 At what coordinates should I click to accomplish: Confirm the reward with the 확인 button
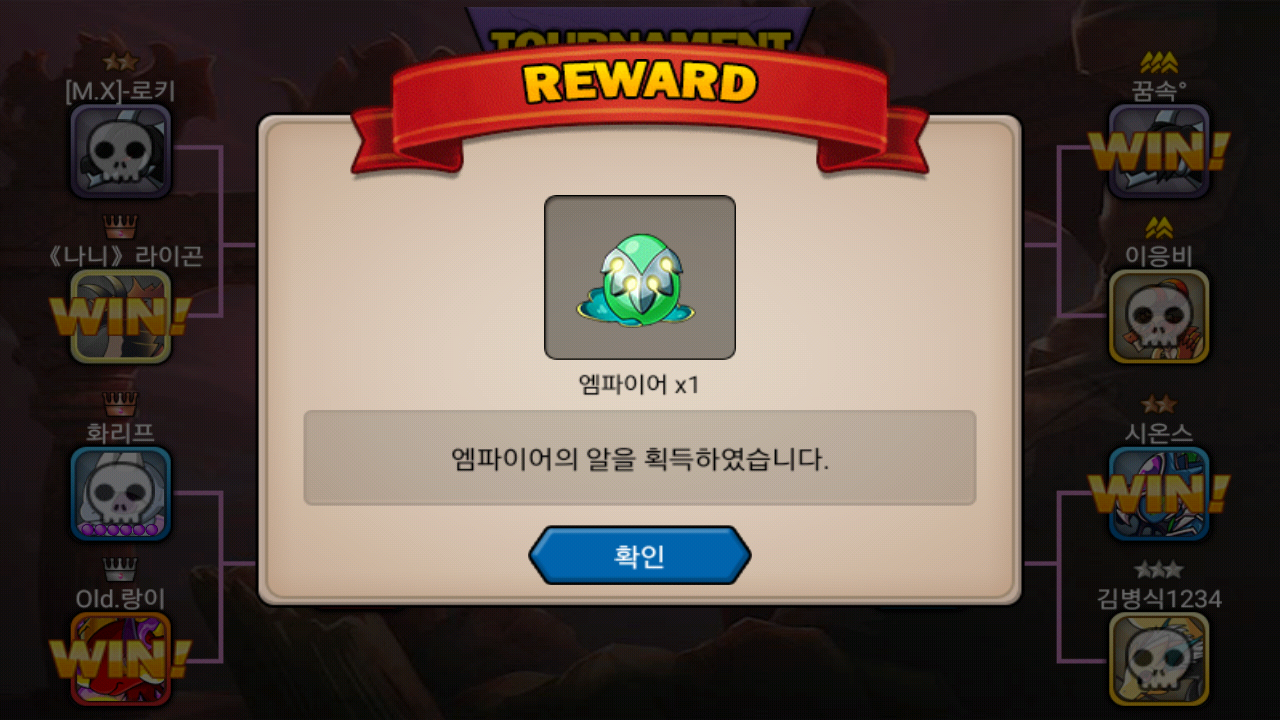640,556
